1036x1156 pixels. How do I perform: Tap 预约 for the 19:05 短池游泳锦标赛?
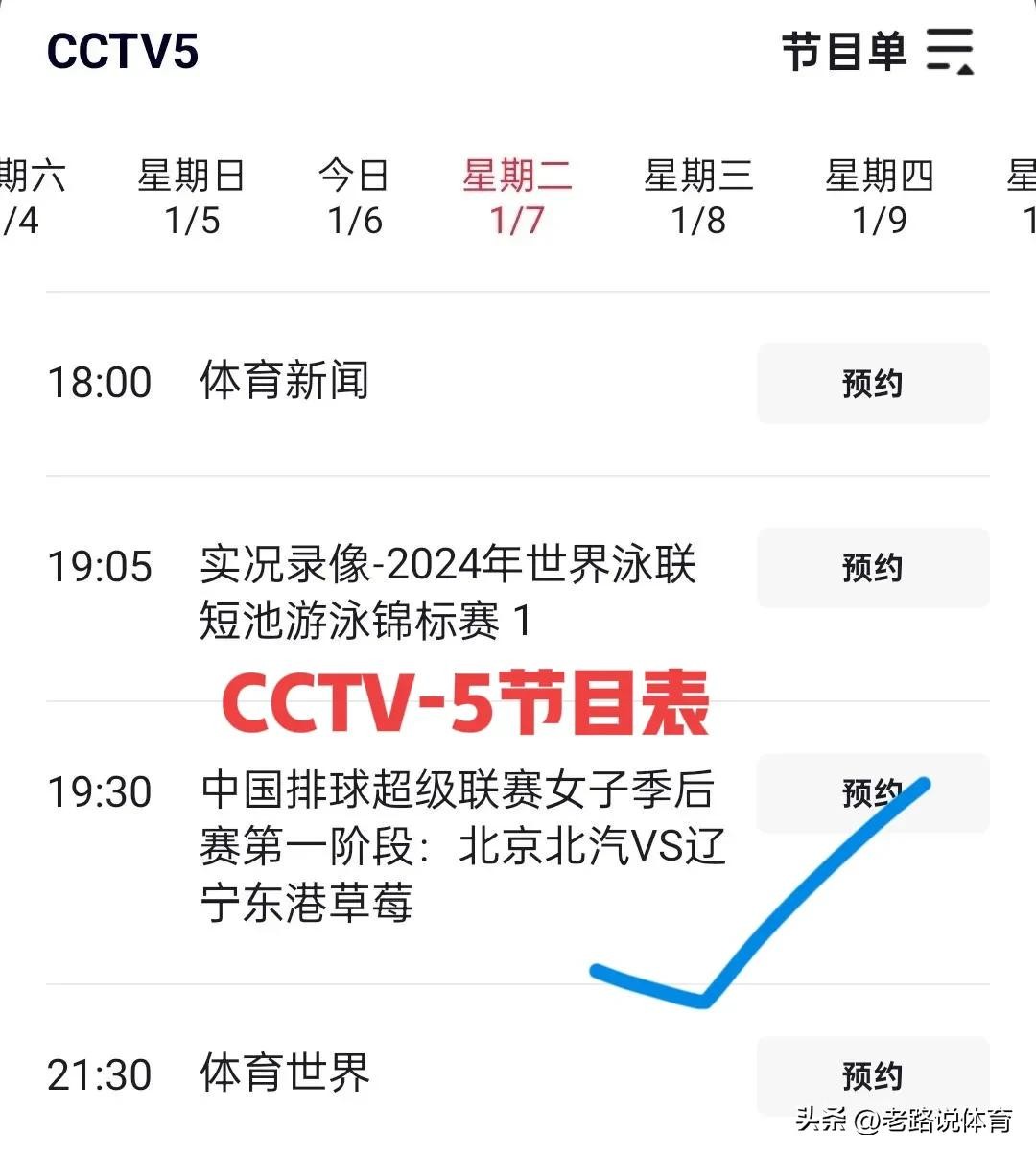[x=872, y=568]
